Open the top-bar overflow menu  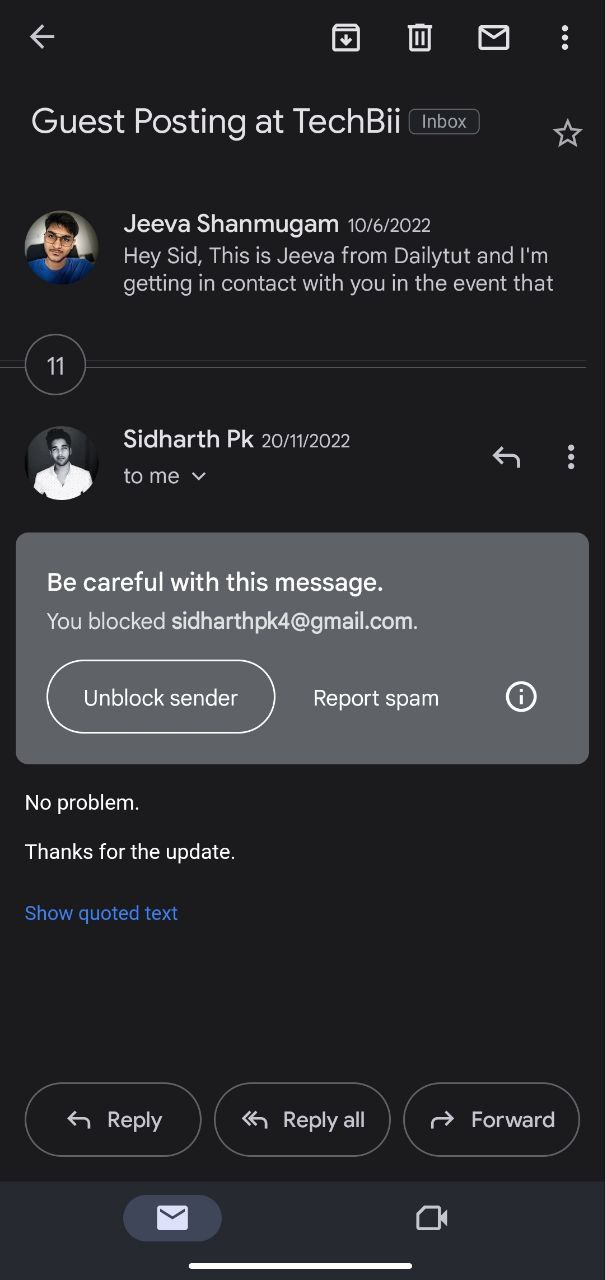[565, 38]
